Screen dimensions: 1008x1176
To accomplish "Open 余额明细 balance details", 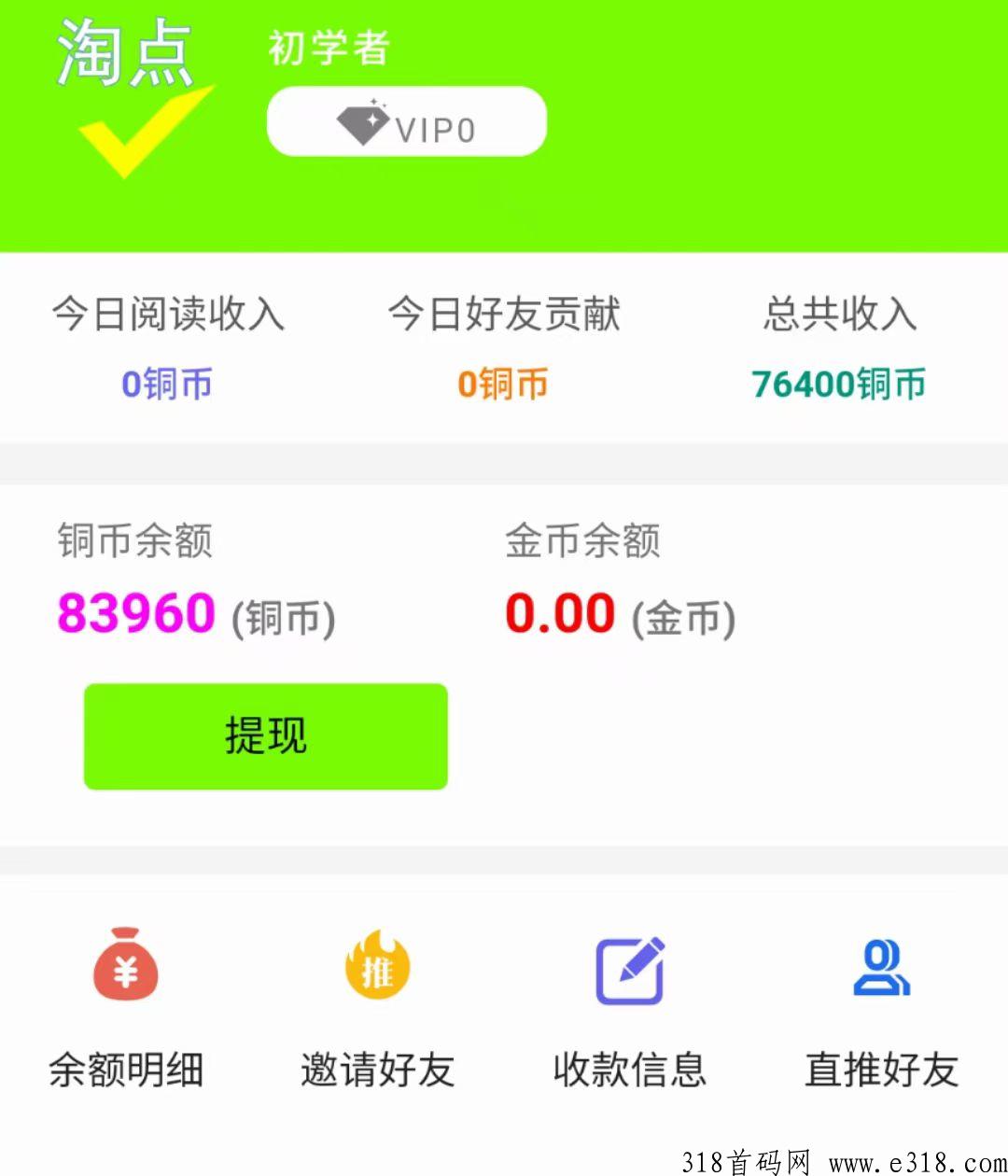I will [x=126, y=1008].
